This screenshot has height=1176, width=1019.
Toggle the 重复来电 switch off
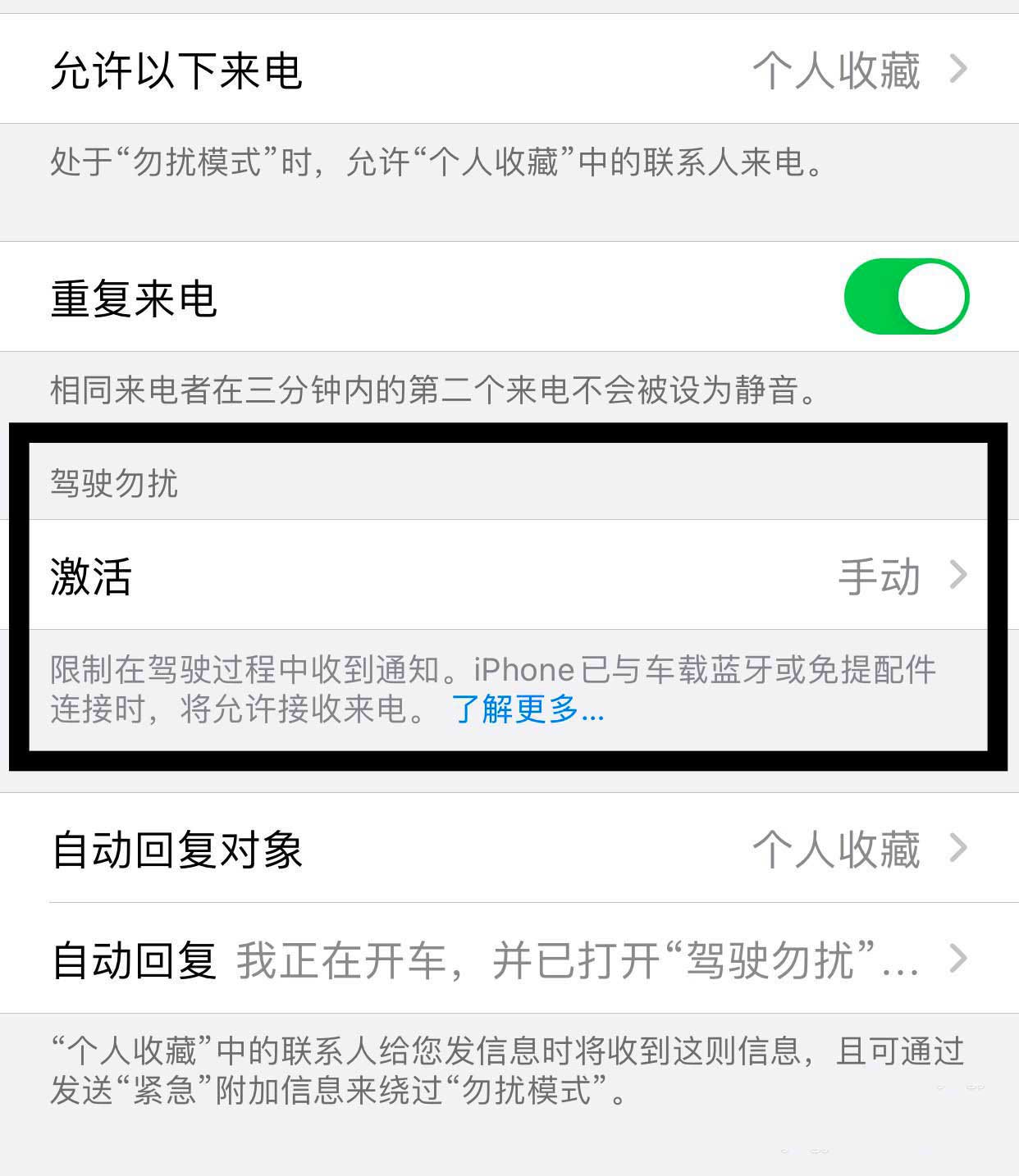(x=906, y=297)
